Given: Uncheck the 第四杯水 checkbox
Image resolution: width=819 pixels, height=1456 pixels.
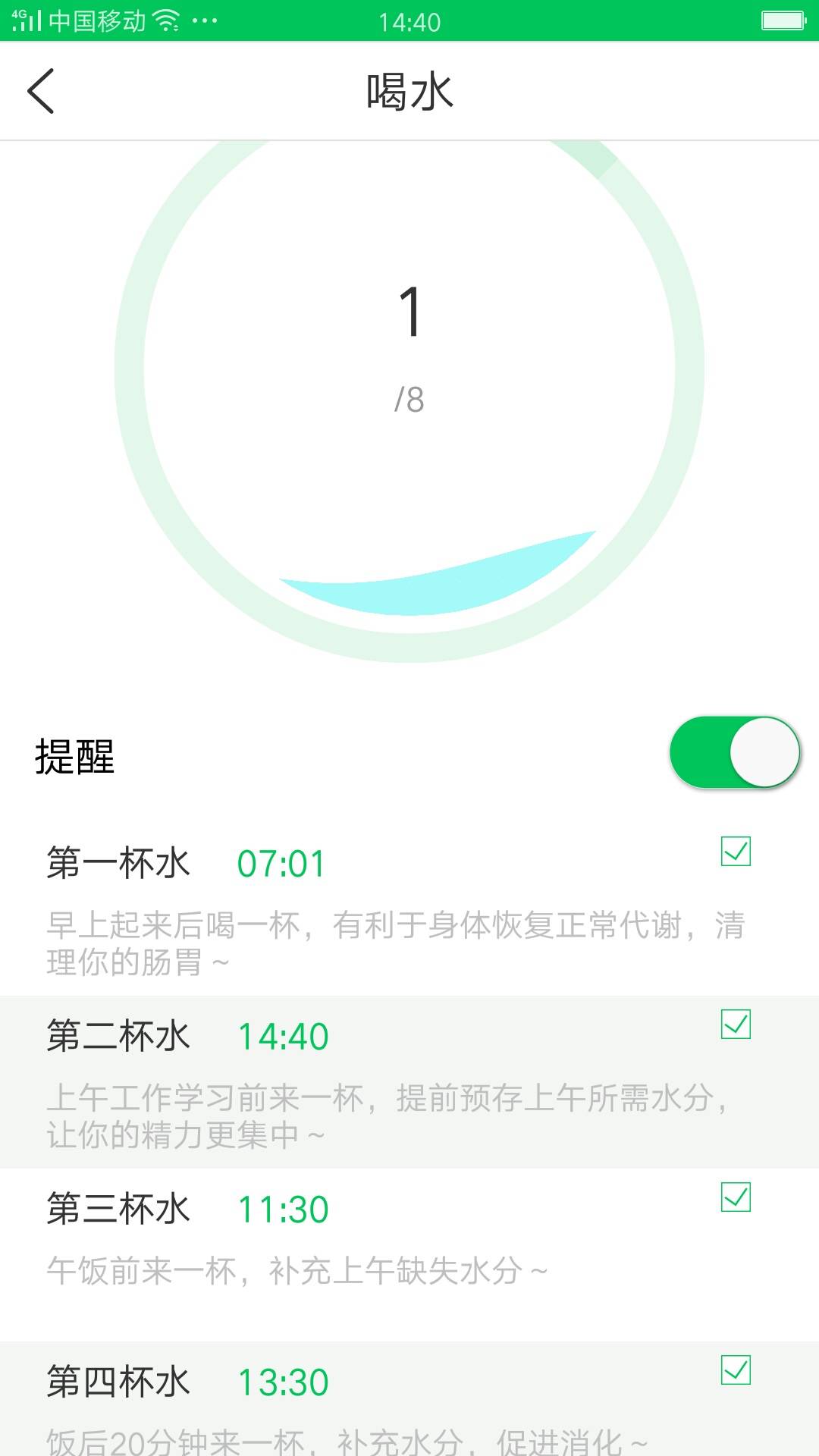Looking at the screenshot, I should coord(736,1370).
